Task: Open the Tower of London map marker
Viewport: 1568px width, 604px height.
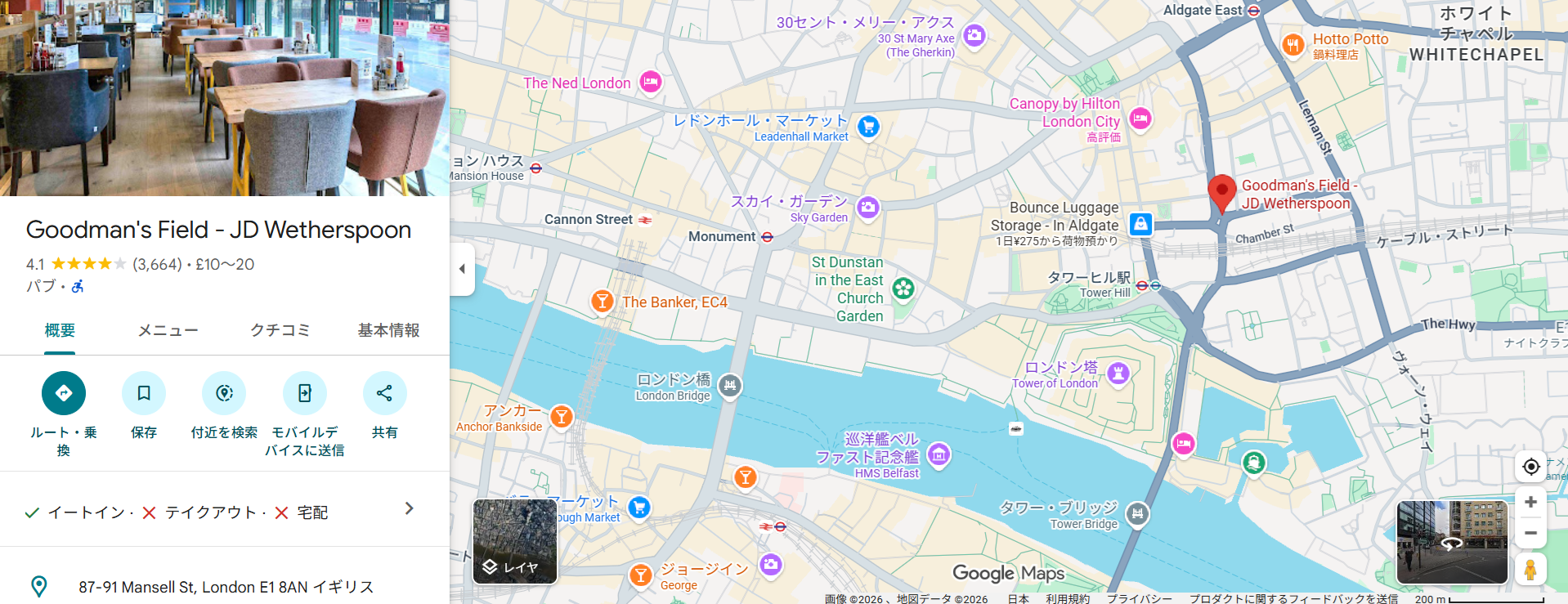Action: click(1118, 374)
